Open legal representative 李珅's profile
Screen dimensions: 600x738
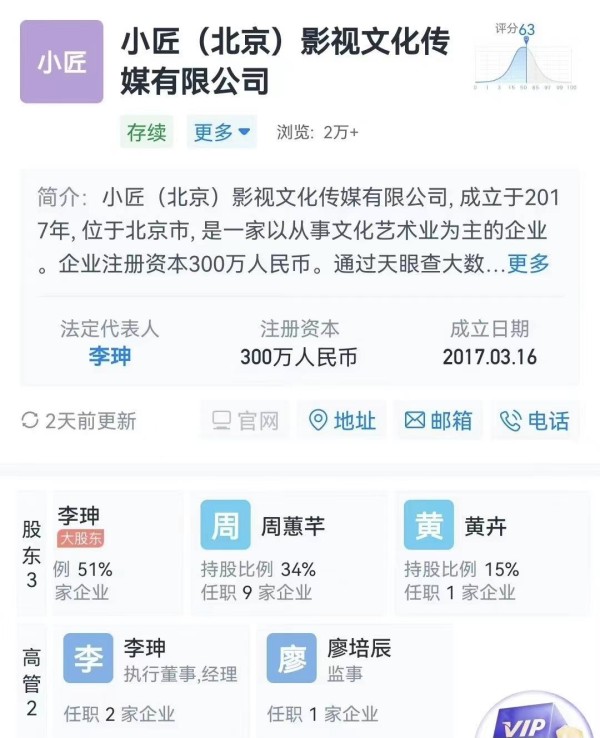[109, 357]
